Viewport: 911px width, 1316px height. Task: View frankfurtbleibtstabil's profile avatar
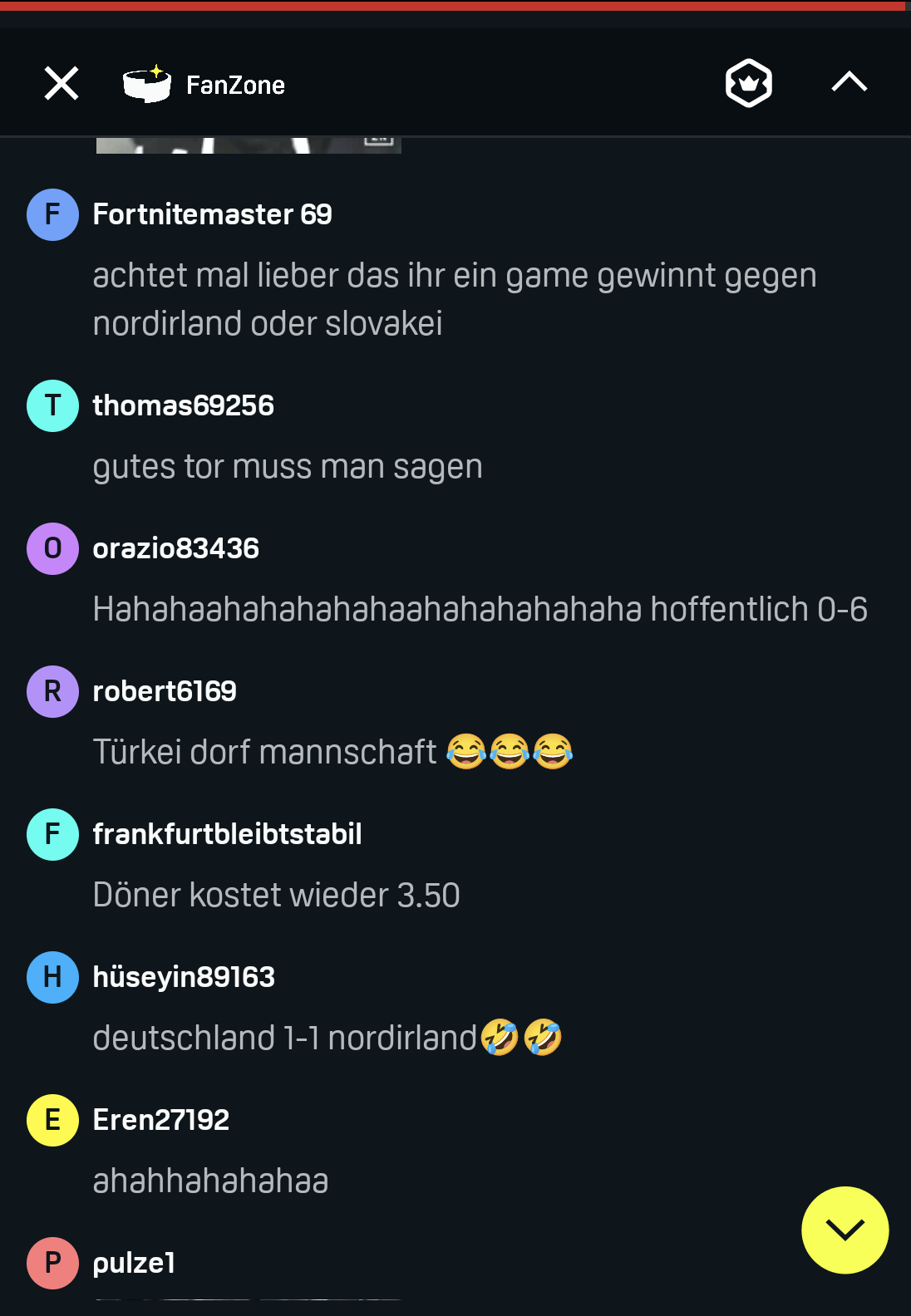pyautogui.click(x=52, y=834)
